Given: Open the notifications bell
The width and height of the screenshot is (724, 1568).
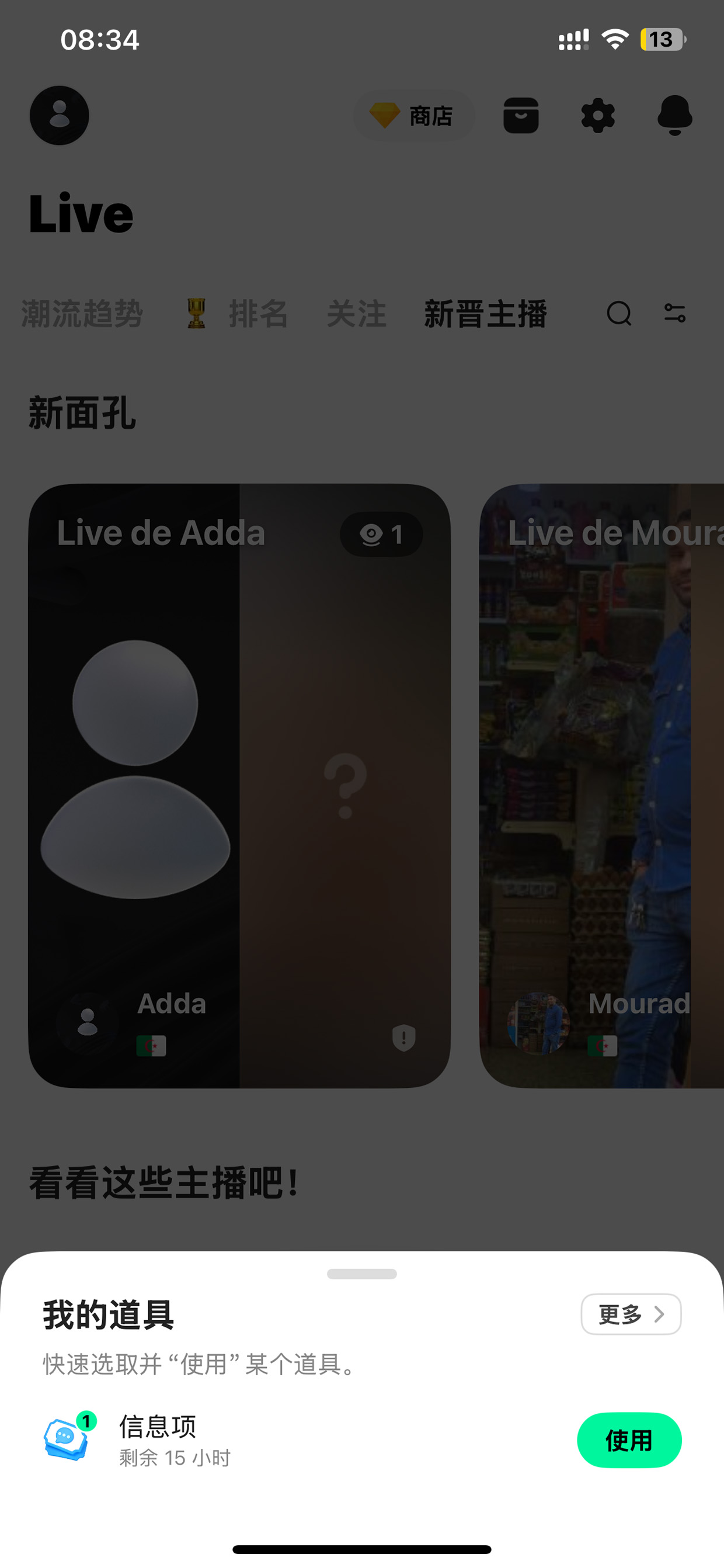Looking at the screenshot, I should [x=675, y=115].
